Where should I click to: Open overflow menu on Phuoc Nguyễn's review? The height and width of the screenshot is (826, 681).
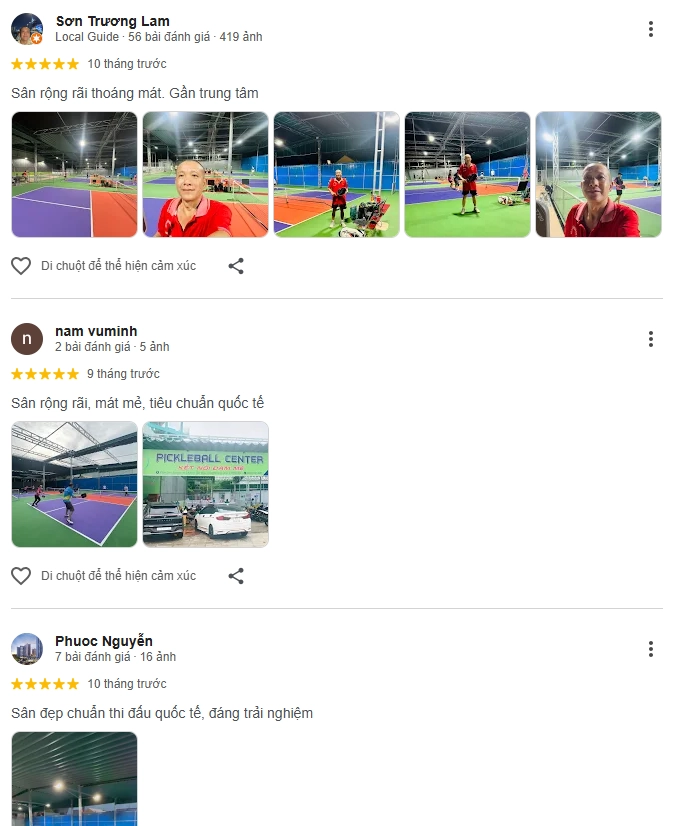[x=650, y=649]
